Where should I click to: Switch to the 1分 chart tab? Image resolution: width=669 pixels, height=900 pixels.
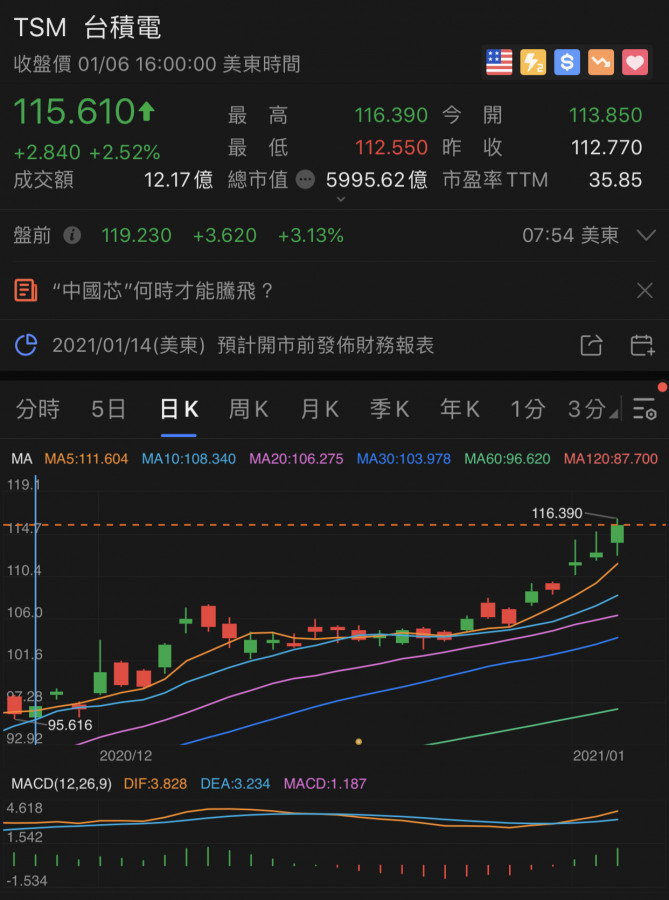[x=528, y=409]
